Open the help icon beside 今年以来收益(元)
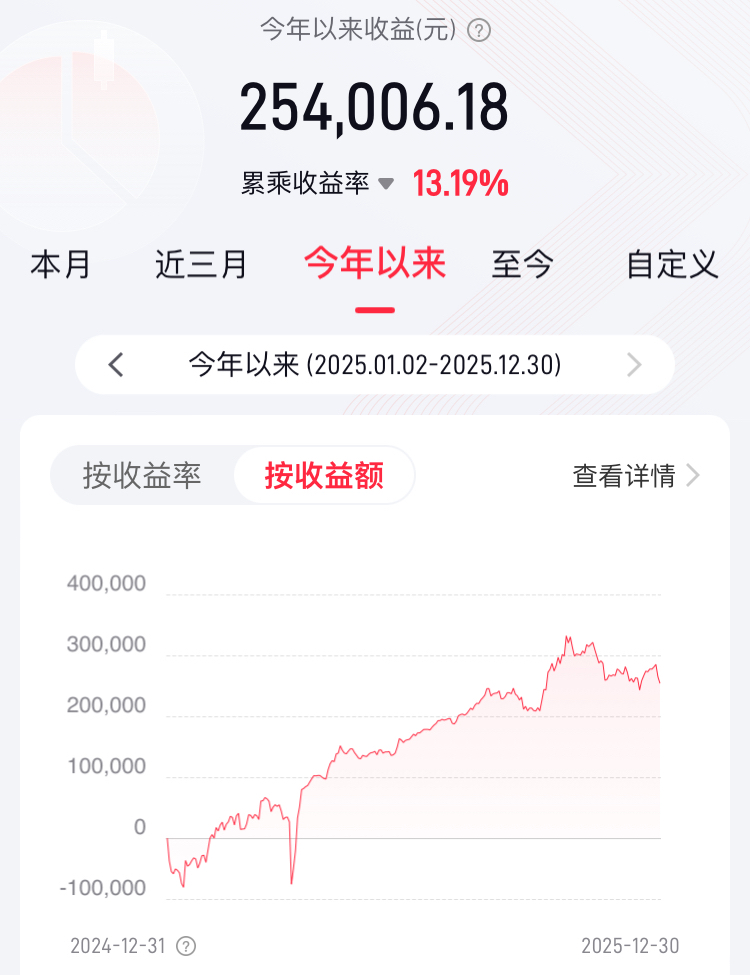The height and width of the screenshot is (975, 750). point(479,30)
